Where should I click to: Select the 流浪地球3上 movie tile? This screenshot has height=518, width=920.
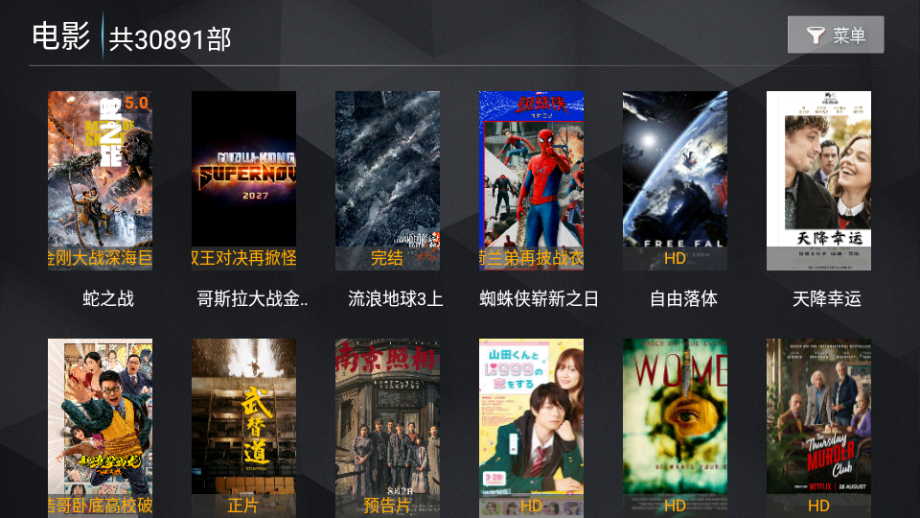click(387, 181)
